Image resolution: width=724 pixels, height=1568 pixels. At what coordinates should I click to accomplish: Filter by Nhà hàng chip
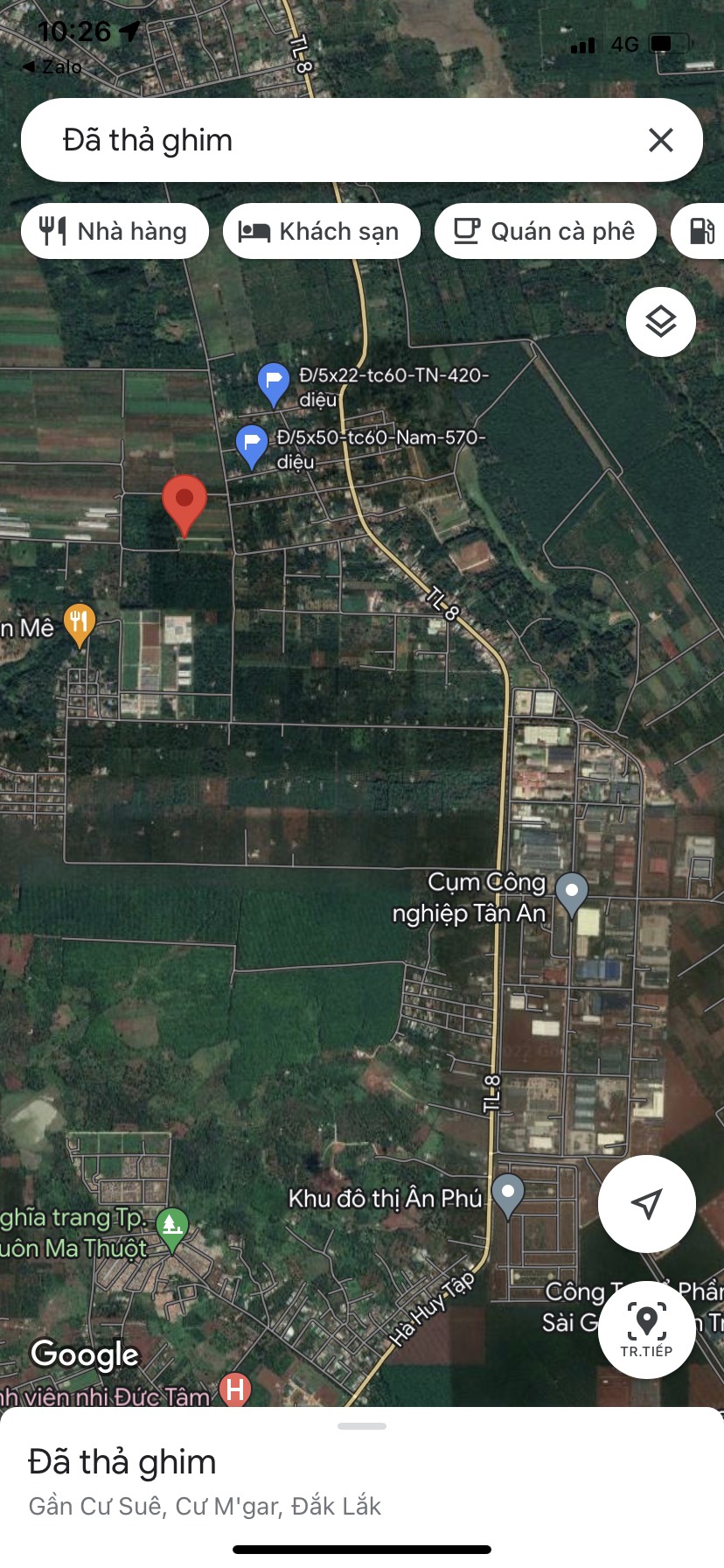click(x=115, y=231)
